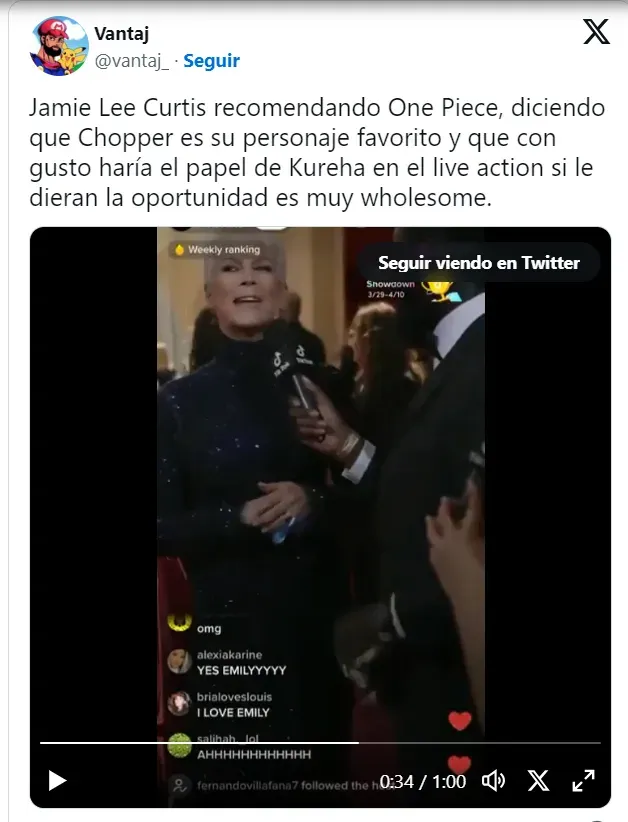Mute or unmute the video sound

coord(493,781)
